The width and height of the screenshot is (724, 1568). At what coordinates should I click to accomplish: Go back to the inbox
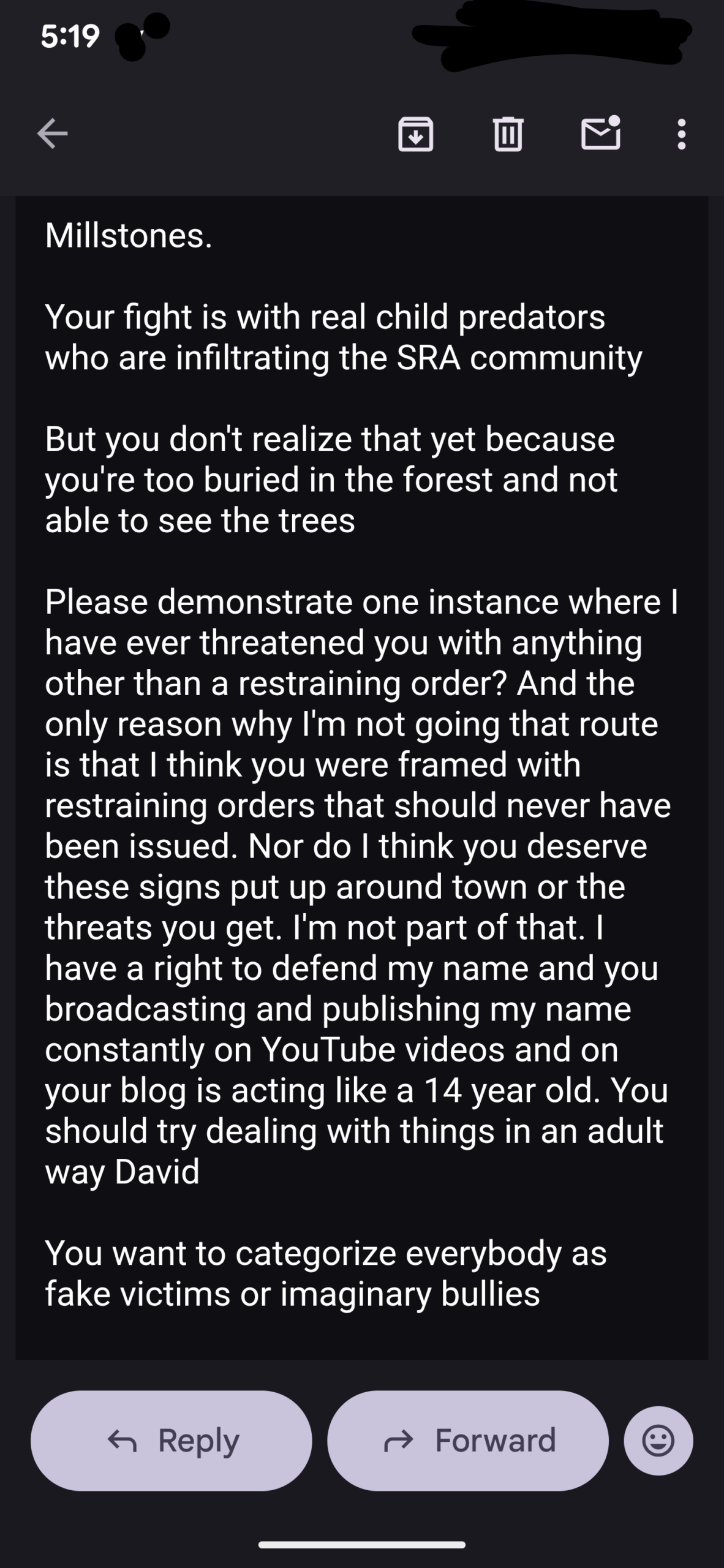coord(53,133)
